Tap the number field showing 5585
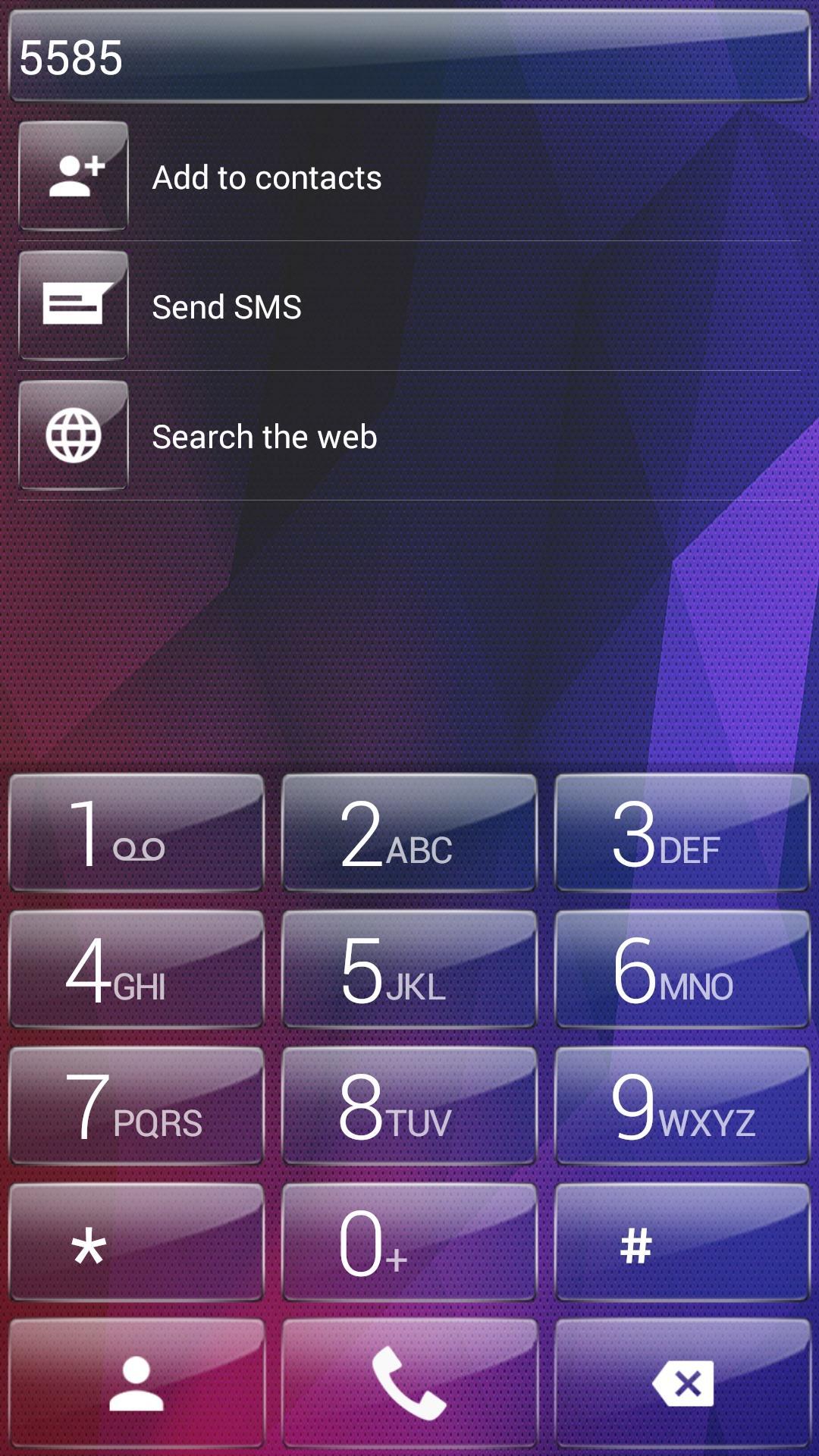Screen dimensions: 819x1456 point(409,57)
